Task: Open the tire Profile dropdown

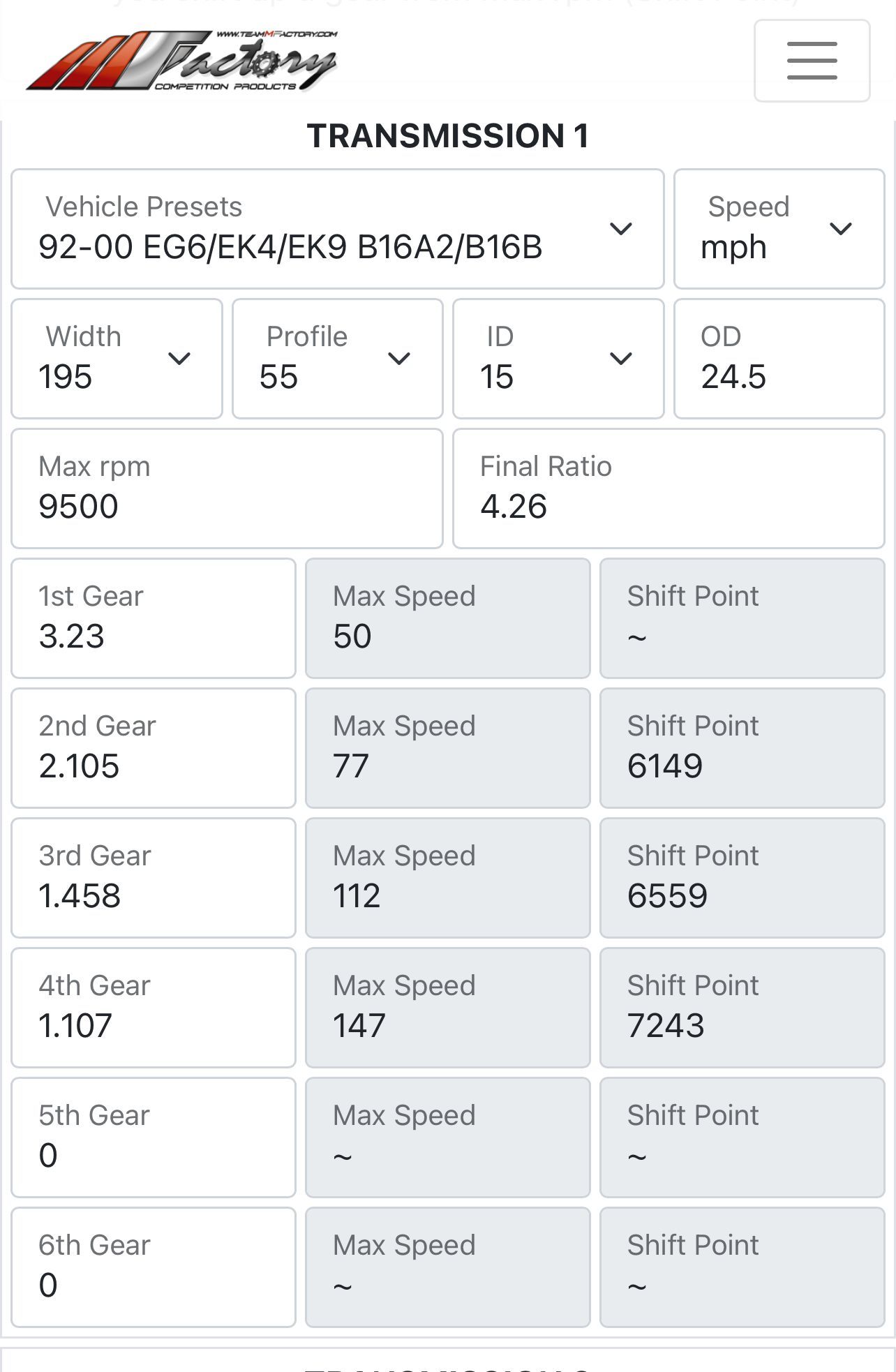Action: tap(337, 359)
